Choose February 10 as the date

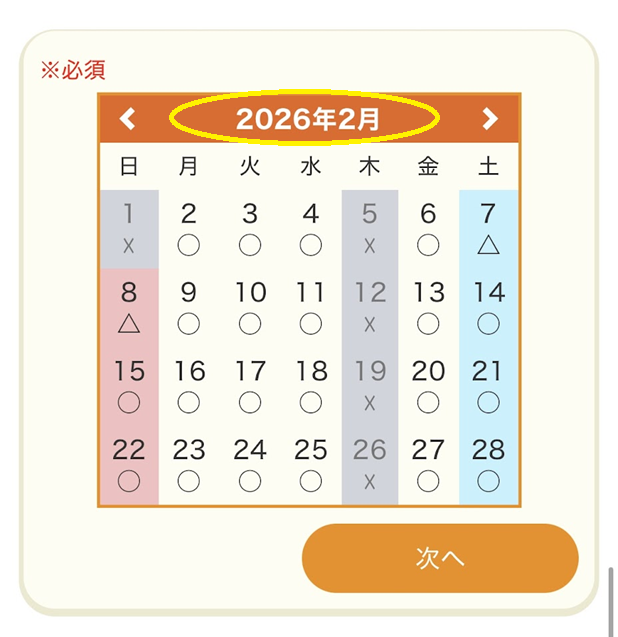(x=250, y=307)
